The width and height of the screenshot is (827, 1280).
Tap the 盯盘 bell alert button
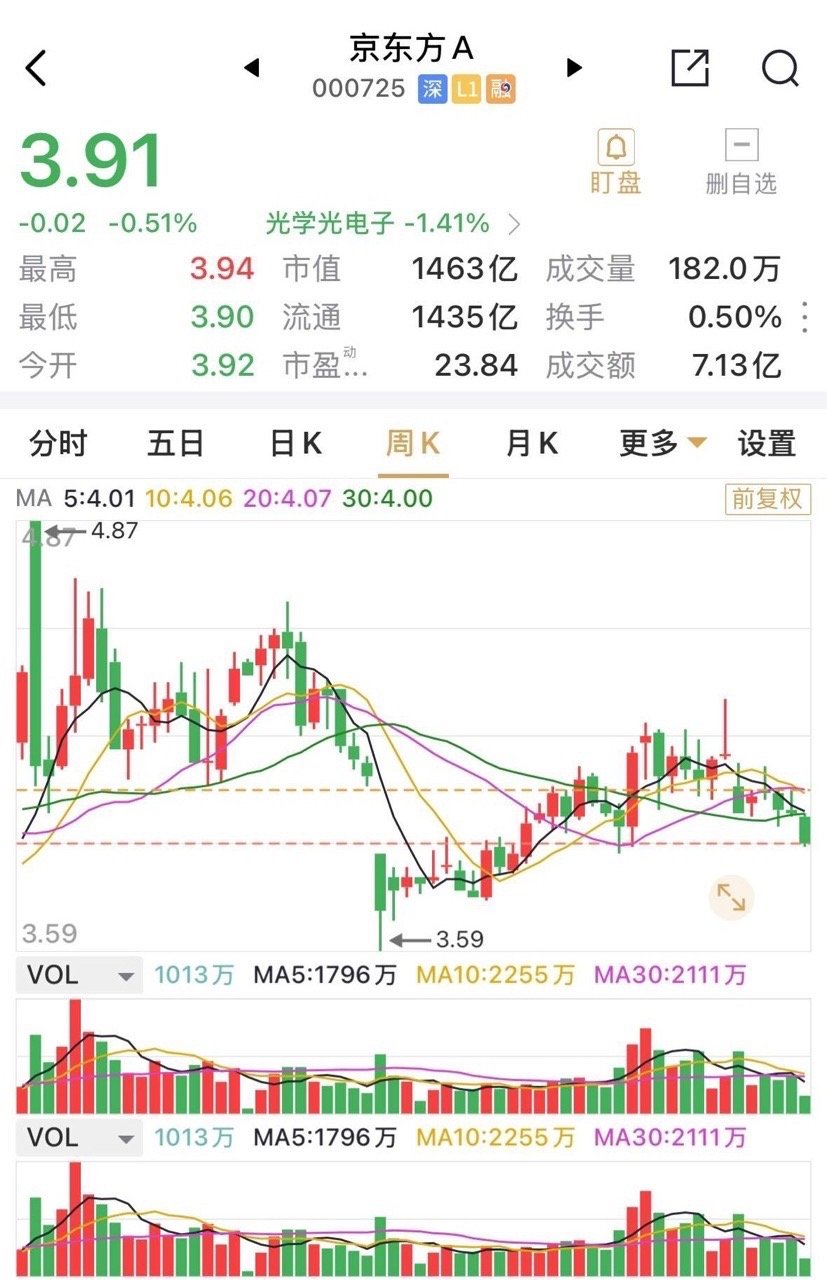[616, 162]
